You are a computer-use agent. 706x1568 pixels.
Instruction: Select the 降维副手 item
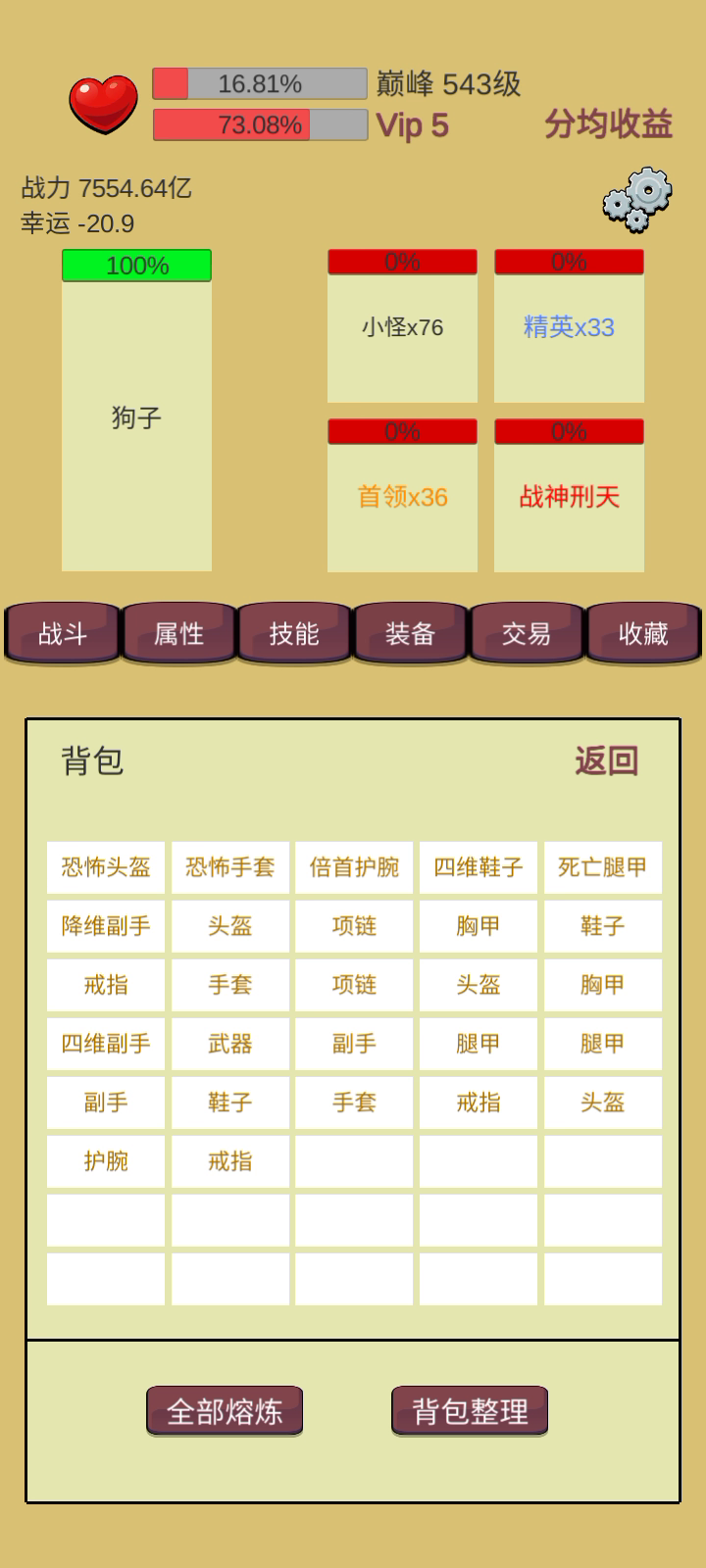(x=106, y=926)
